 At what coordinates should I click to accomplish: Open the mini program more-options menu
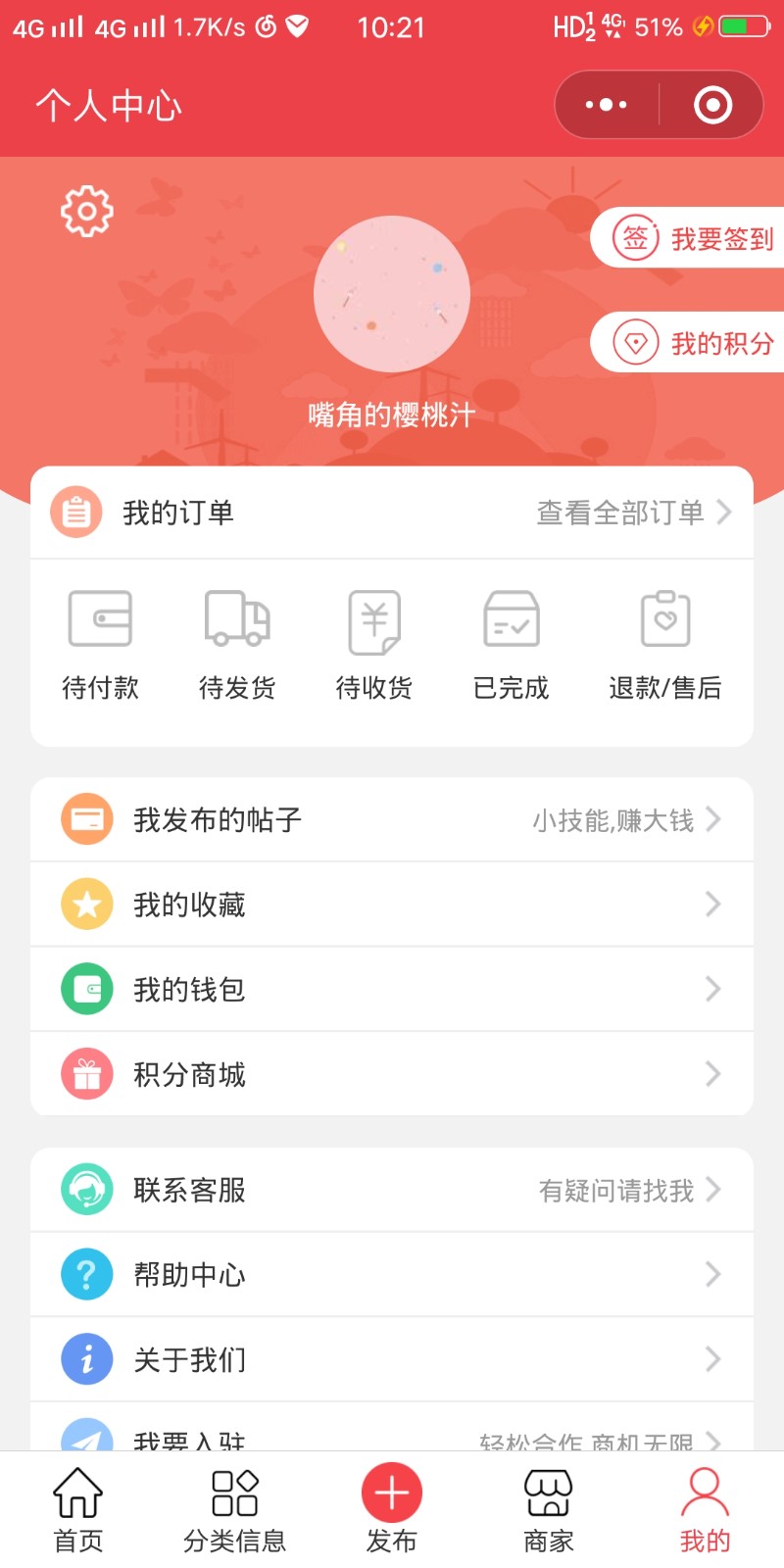(607, 104)
